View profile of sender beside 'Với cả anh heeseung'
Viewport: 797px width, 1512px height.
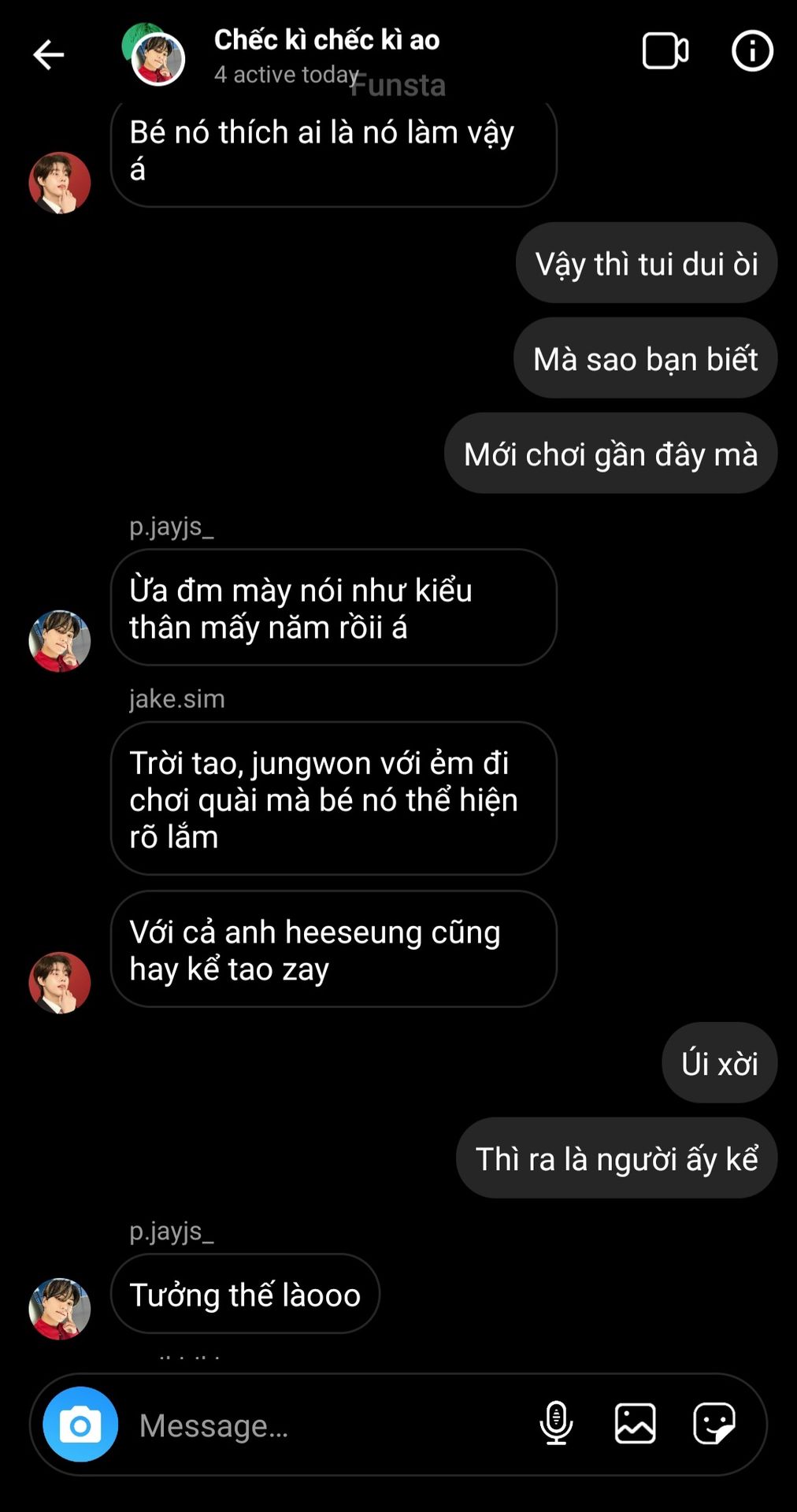pyautogui.click(x=60, y=983)
